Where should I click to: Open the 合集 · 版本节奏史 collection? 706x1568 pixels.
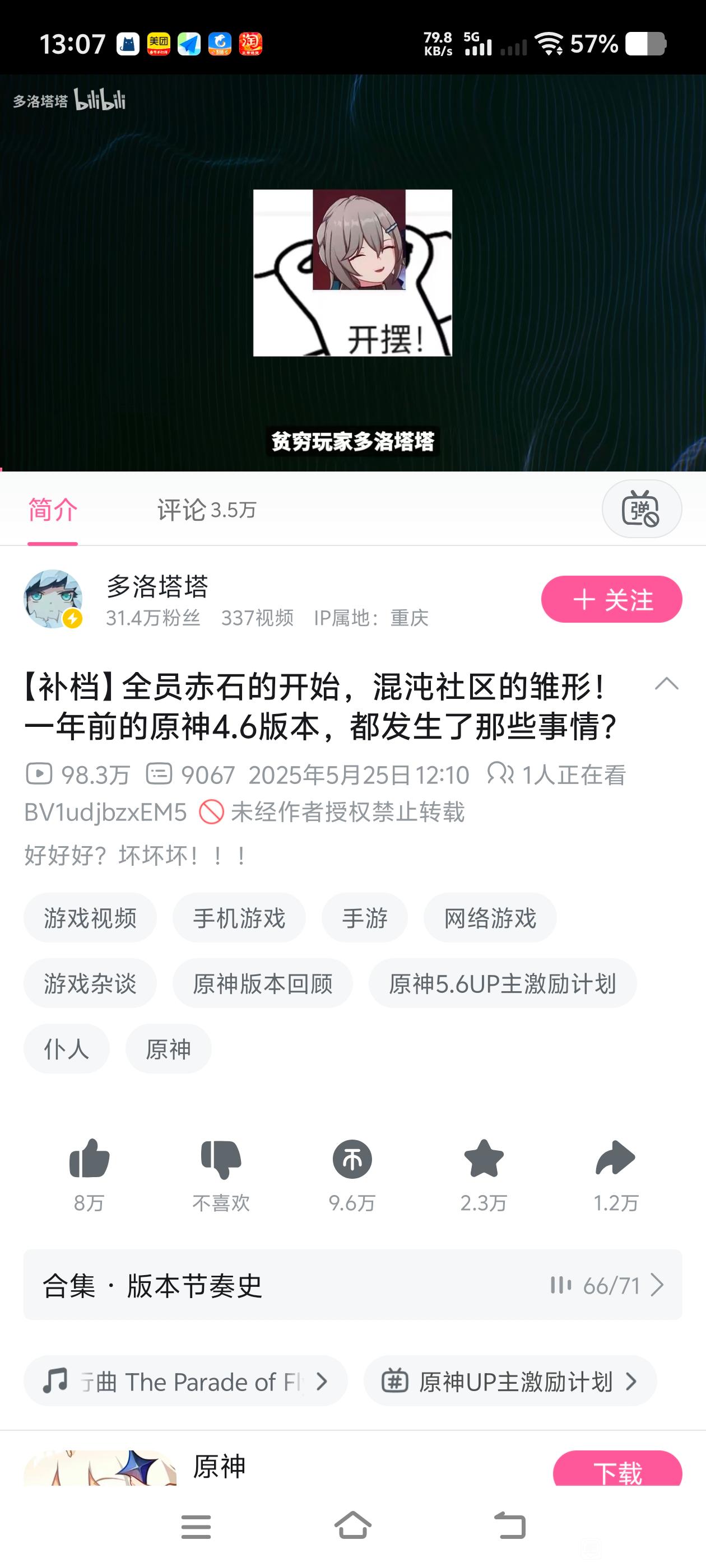352,1286
